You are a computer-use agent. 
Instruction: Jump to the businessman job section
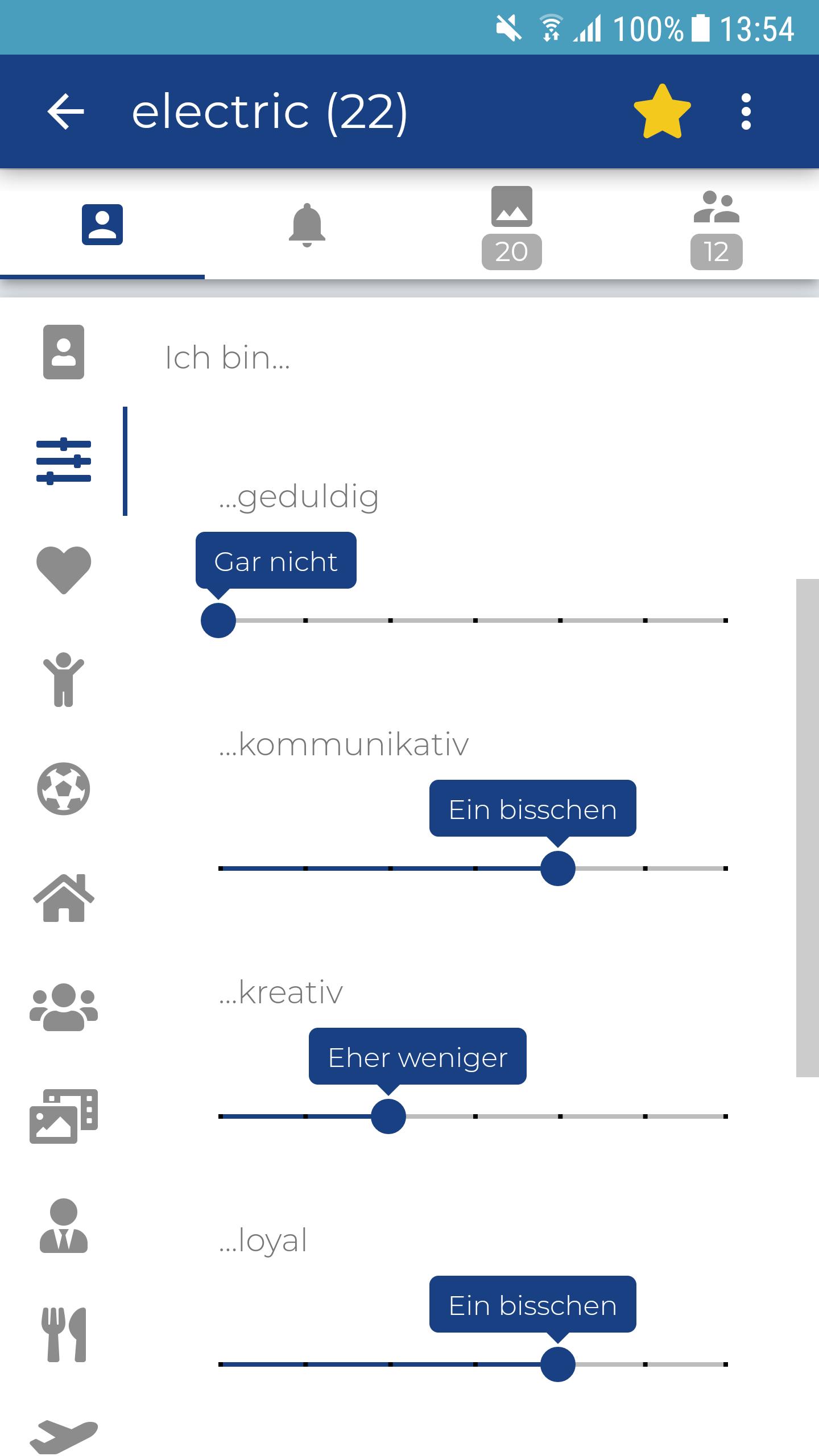point(64,1225)
